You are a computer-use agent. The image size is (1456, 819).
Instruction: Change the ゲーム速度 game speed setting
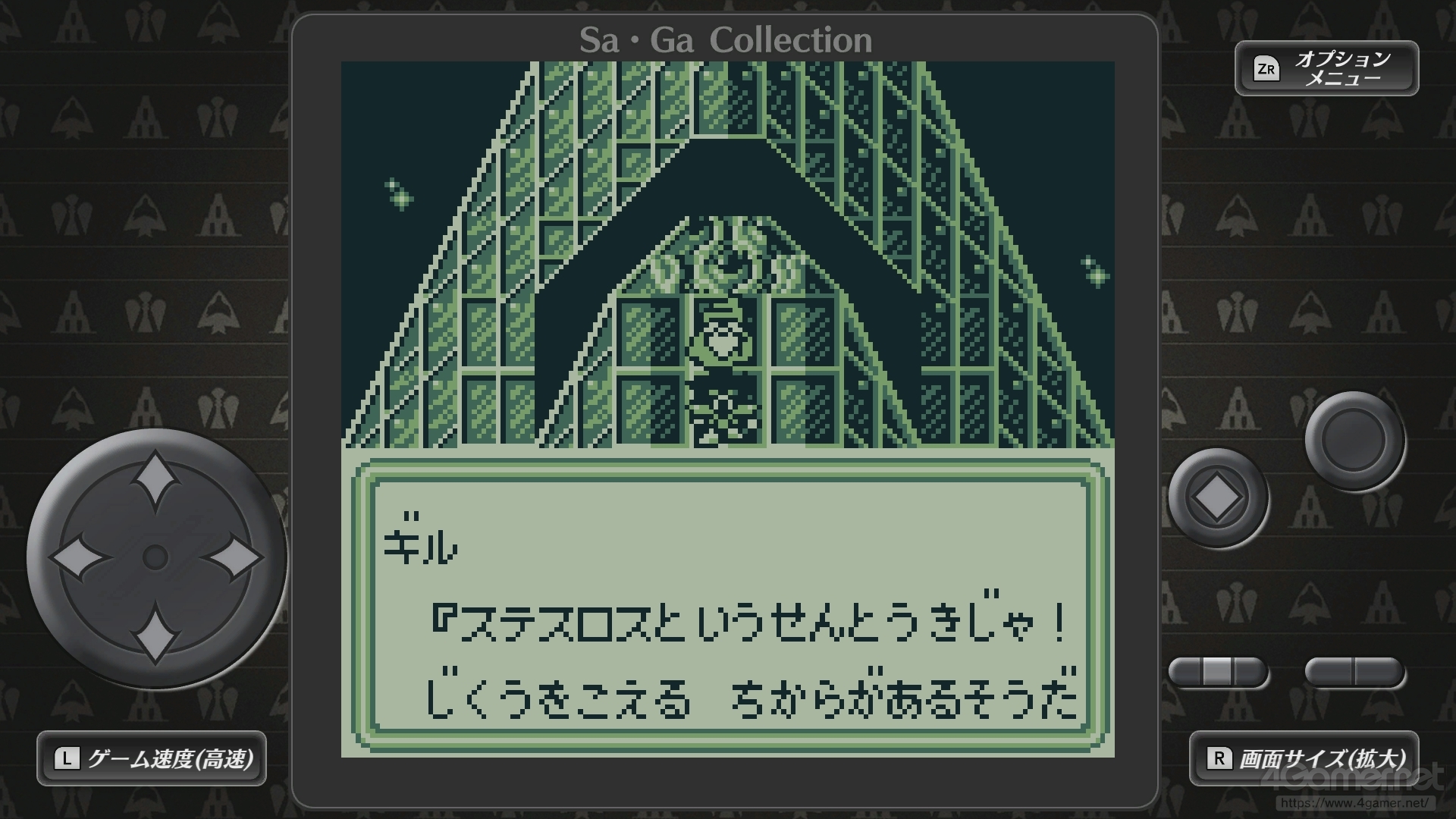pos(152,758)
